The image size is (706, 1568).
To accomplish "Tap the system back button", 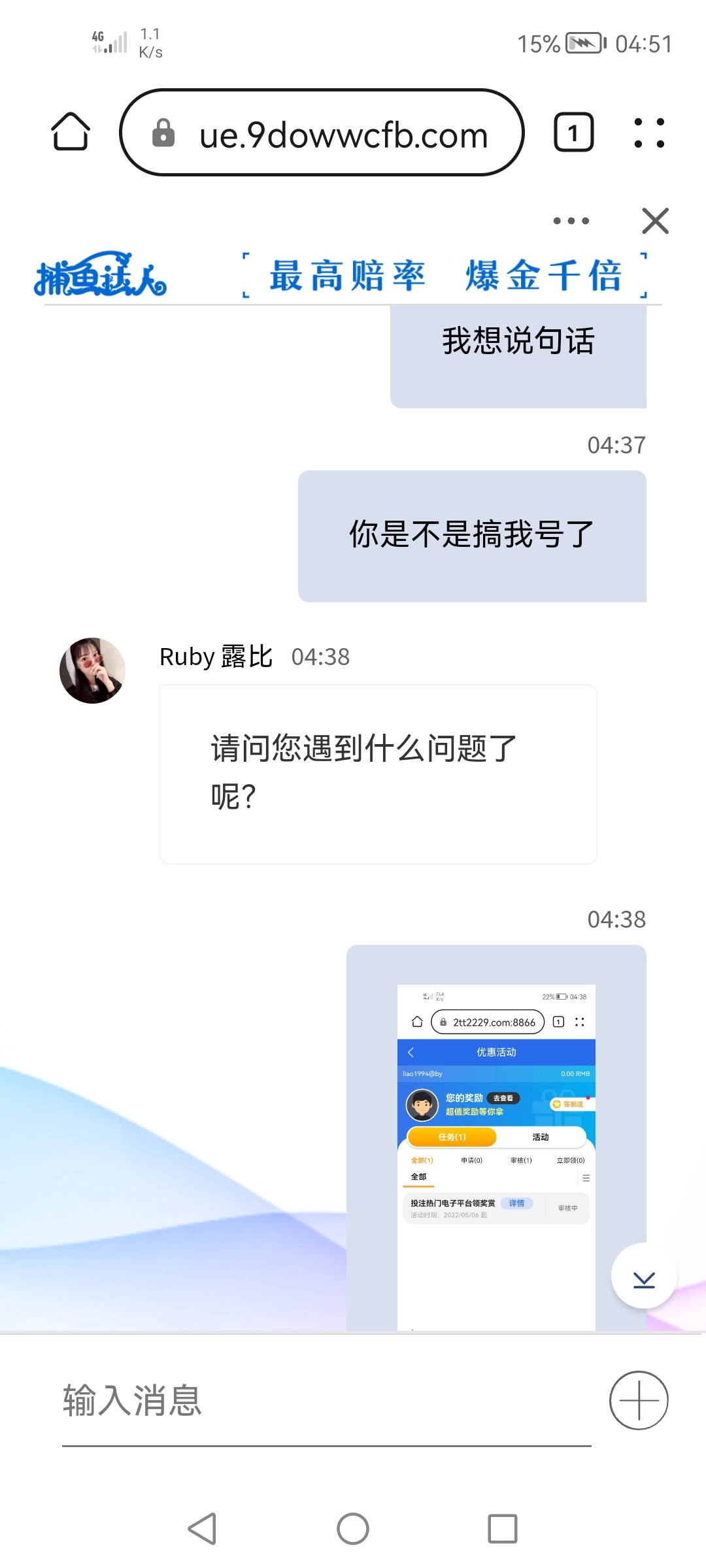I will [x=202, y=1529].
